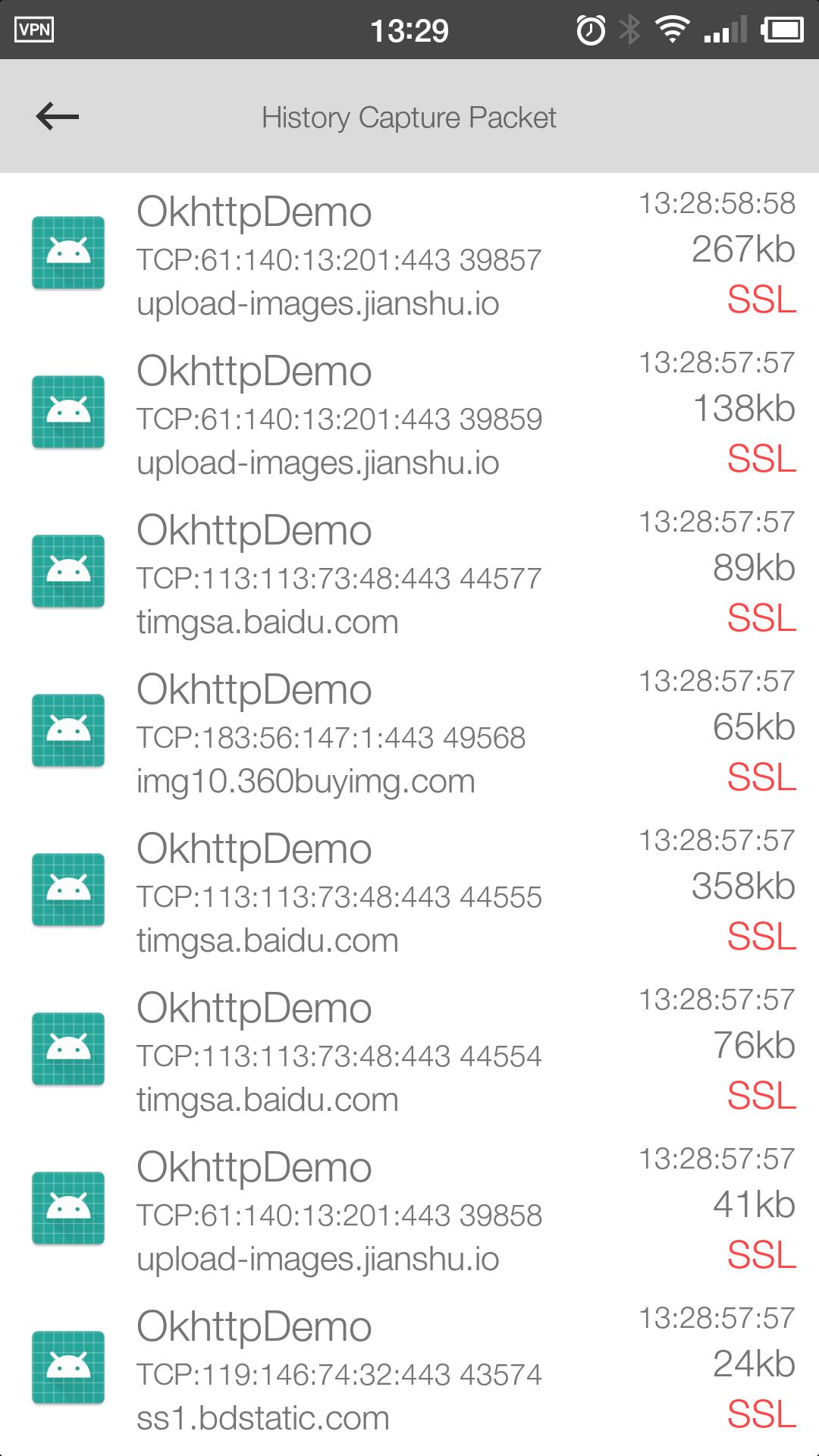
Task: Open the timgsa.baidu.com entry with port 44554
Action: pyautogui.click(x=409, y=1050)
